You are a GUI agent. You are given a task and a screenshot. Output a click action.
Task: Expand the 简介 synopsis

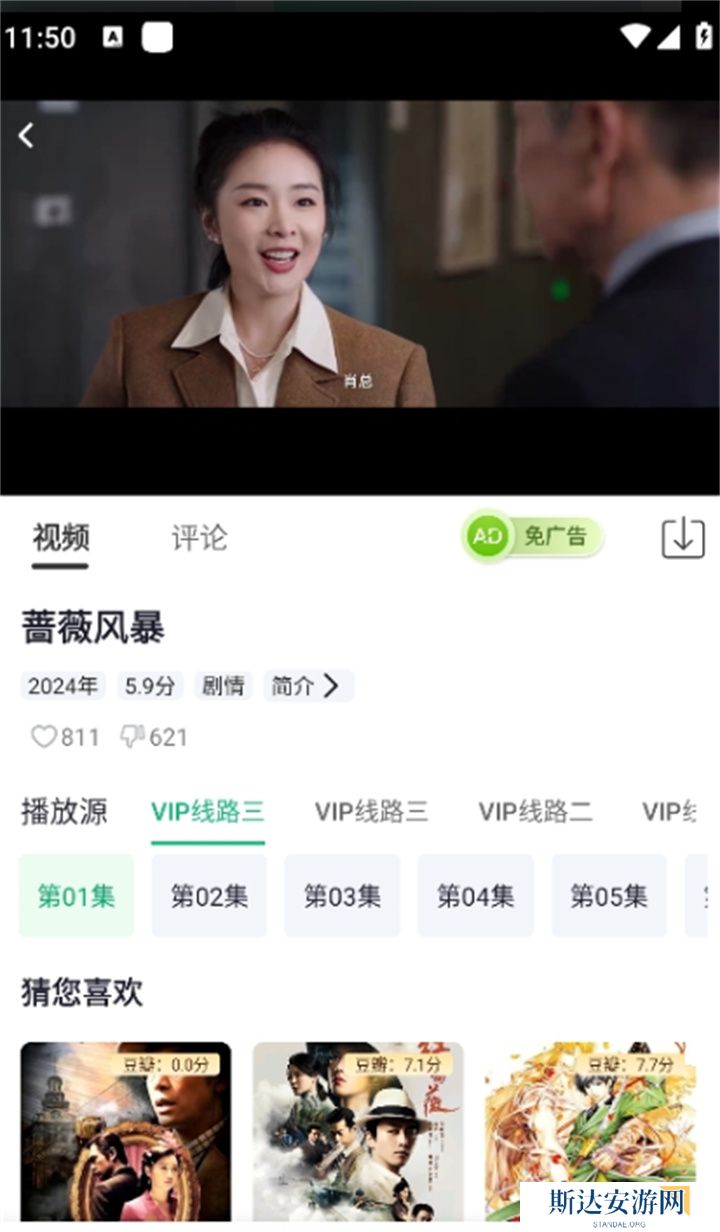pyautogui.click(x=307, y=686)
